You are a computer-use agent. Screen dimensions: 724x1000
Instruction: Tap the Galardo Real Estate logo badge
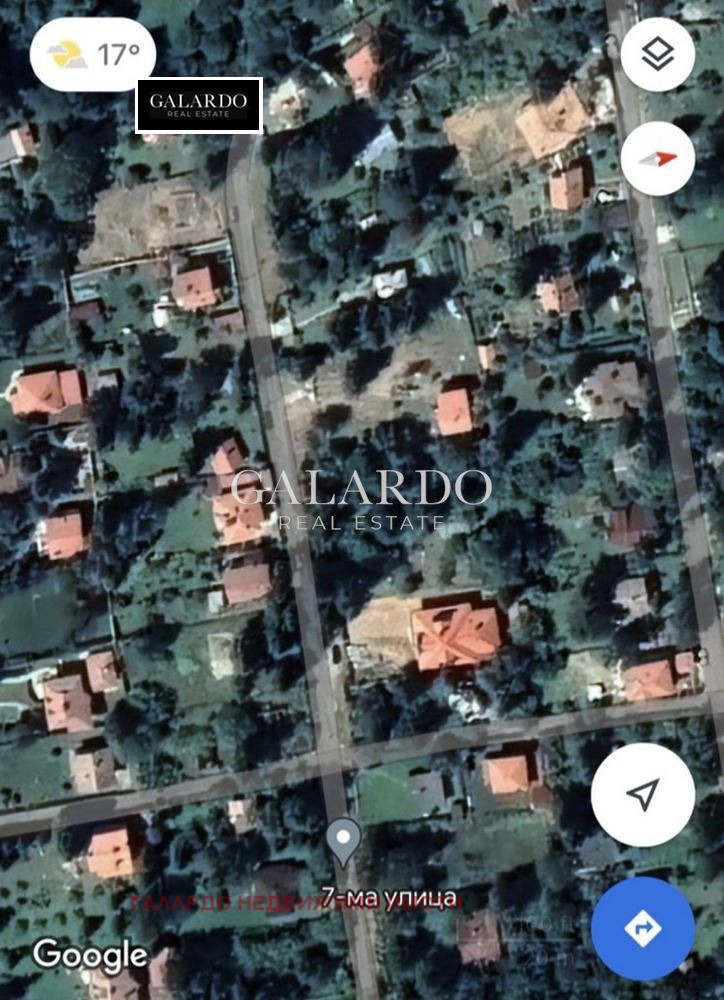point(199,106)
